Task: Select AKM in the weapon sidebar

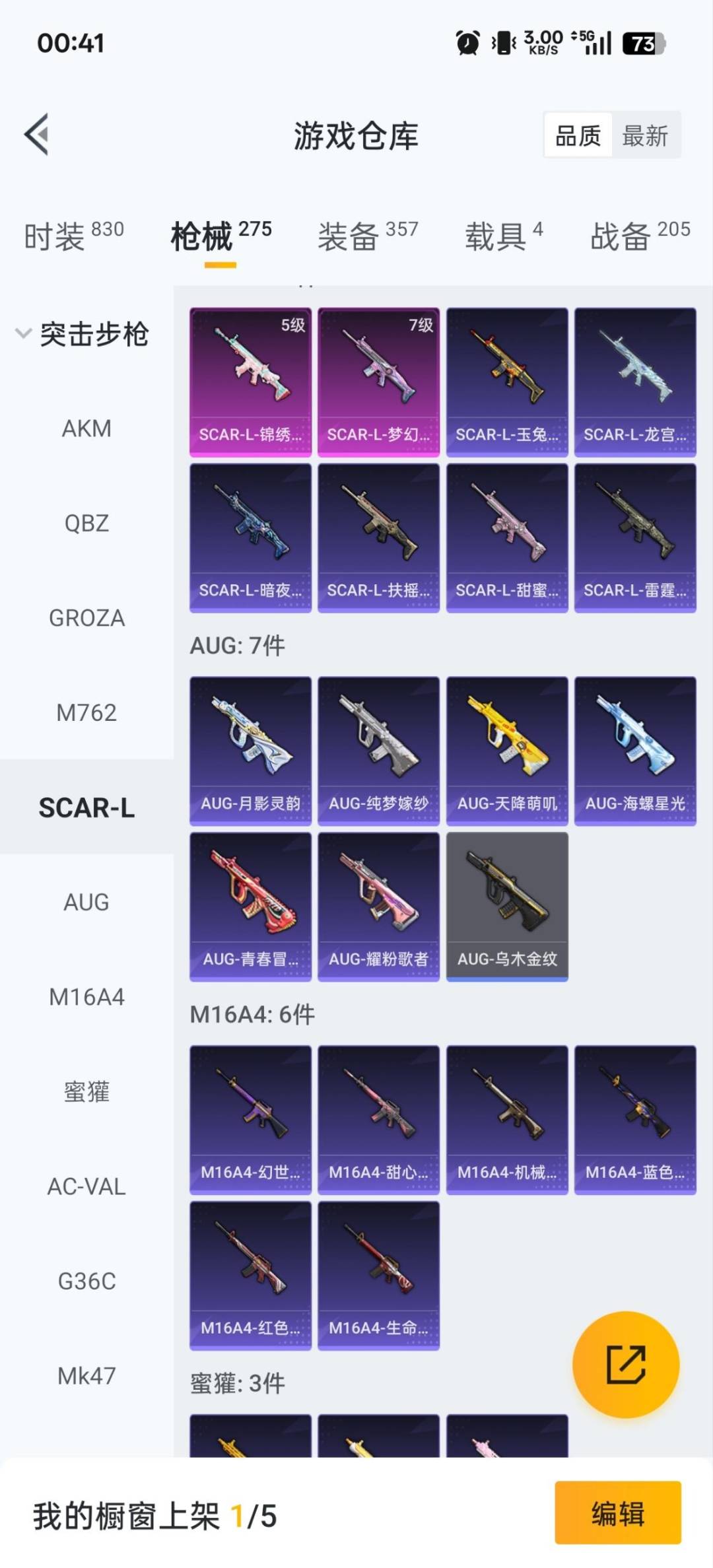Action: point(86,428)
